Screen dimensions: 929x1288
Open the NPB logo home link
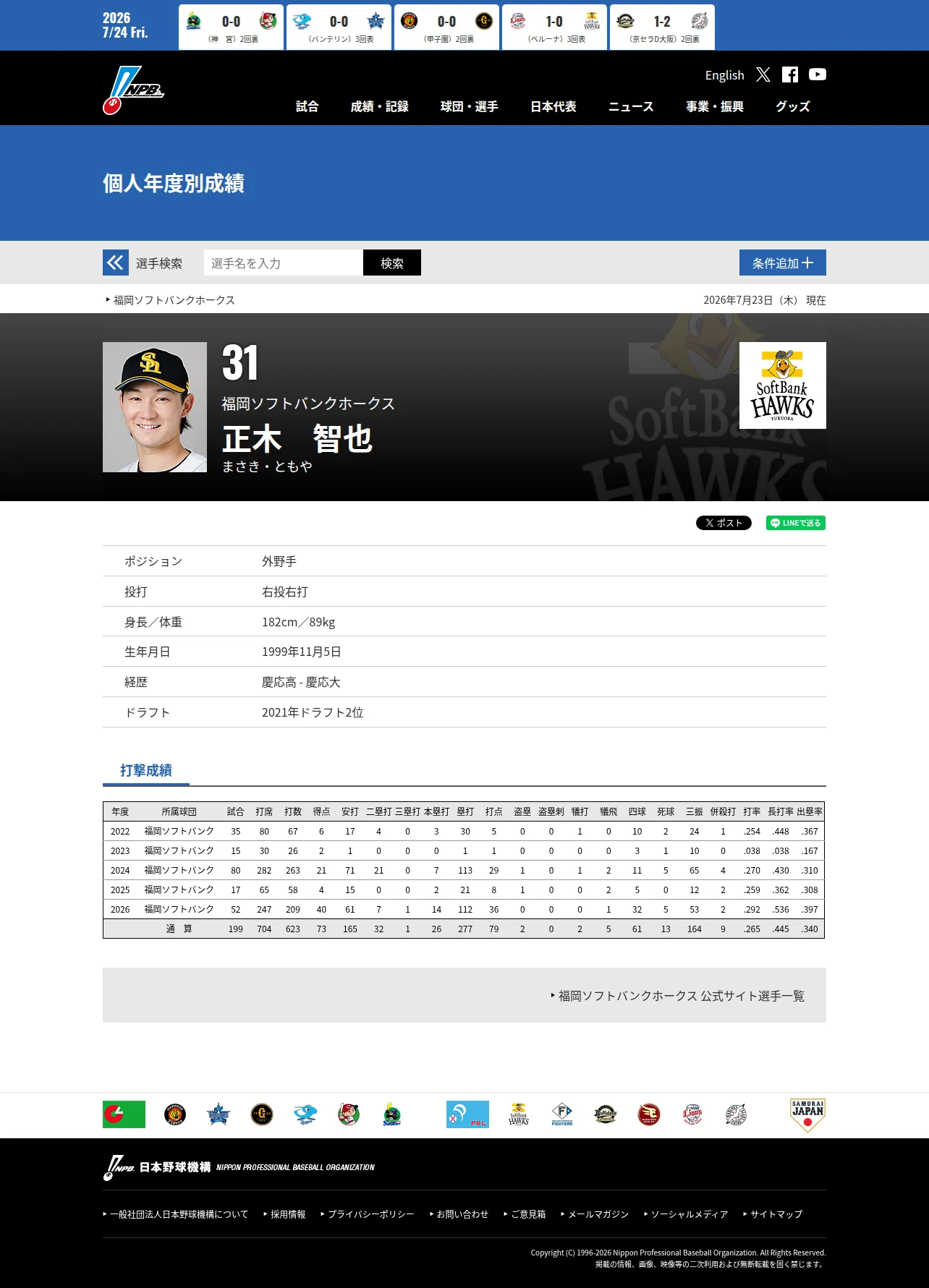point(133,90)
